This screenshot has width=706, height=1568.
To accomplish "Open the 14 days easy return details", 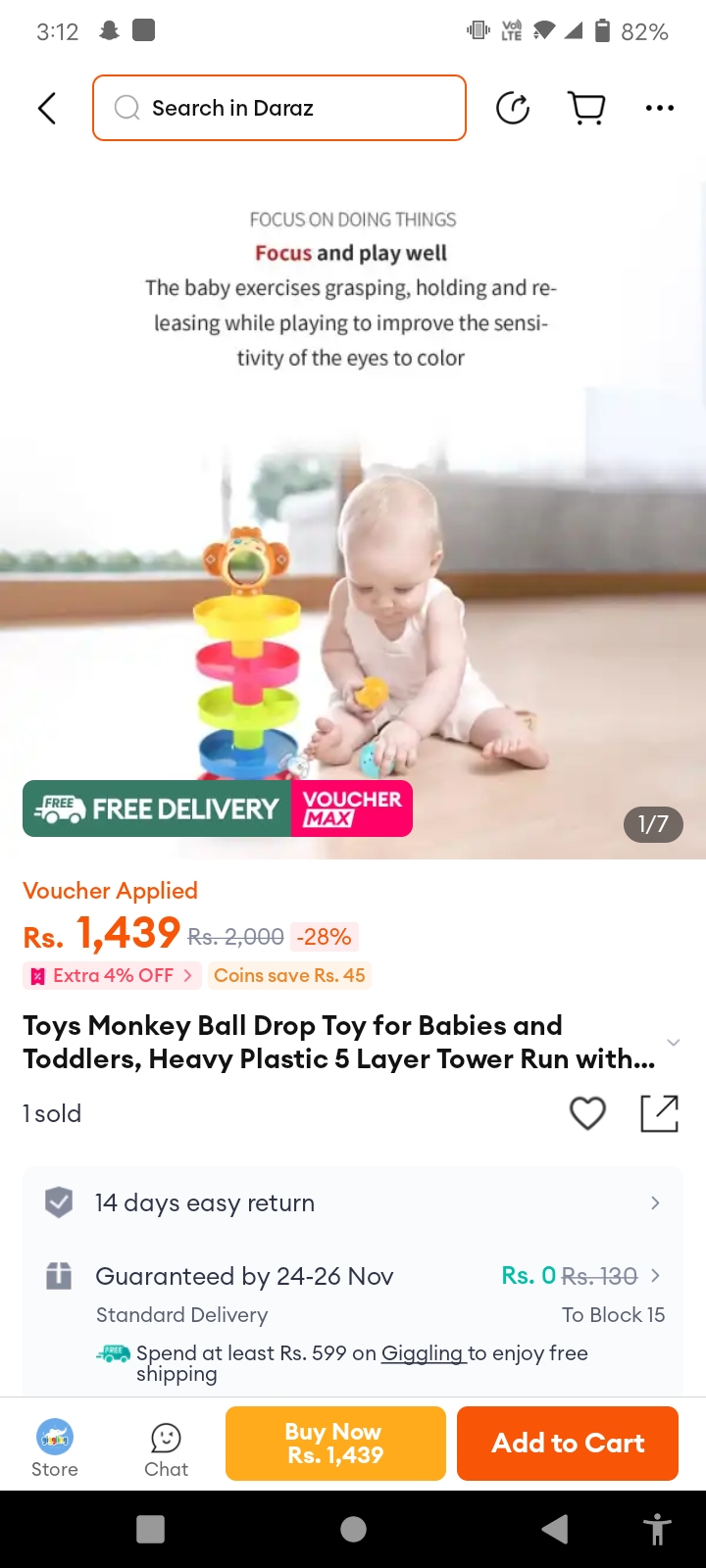I will [353, 1202].
